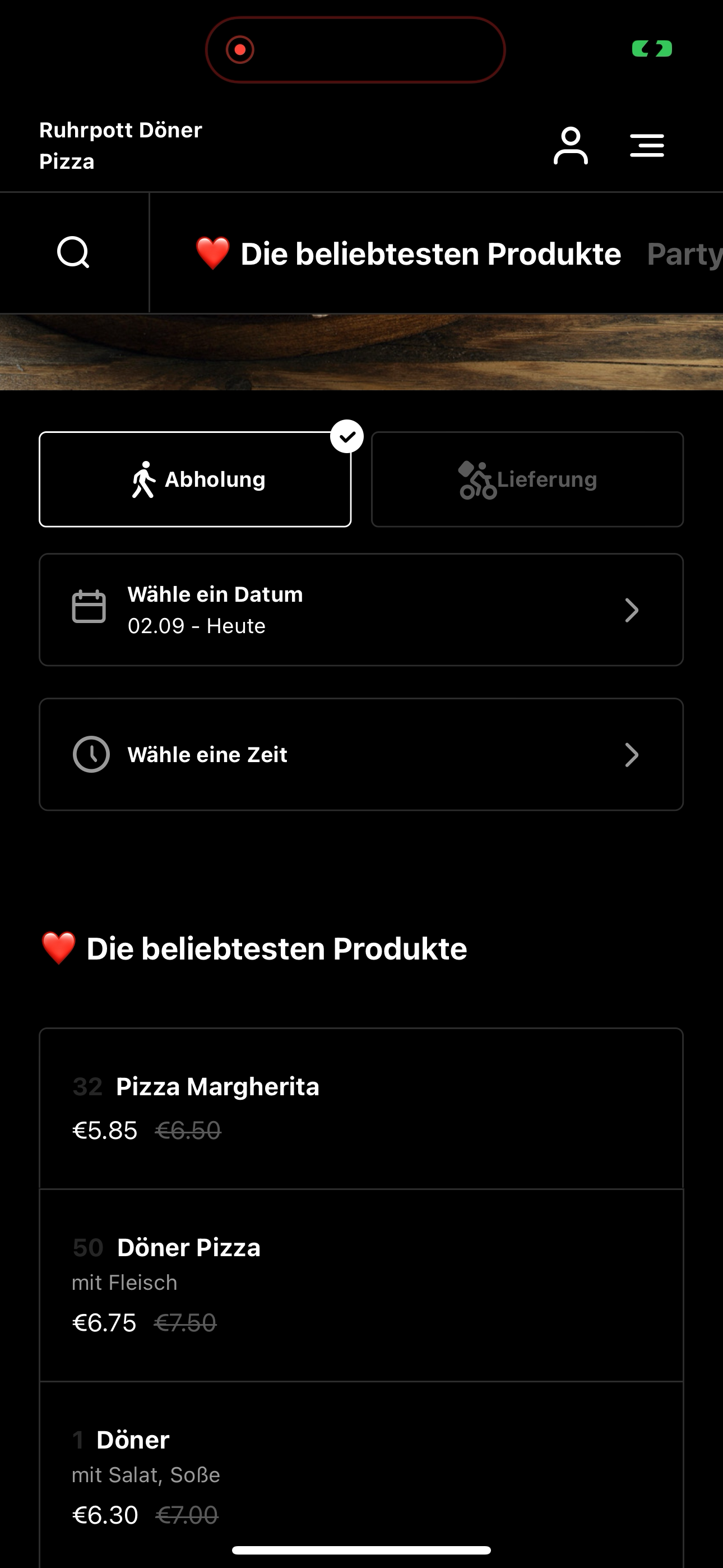
Task: Select the Die beliebtesten Produkte category tab
Action: (x=408, y=253)
